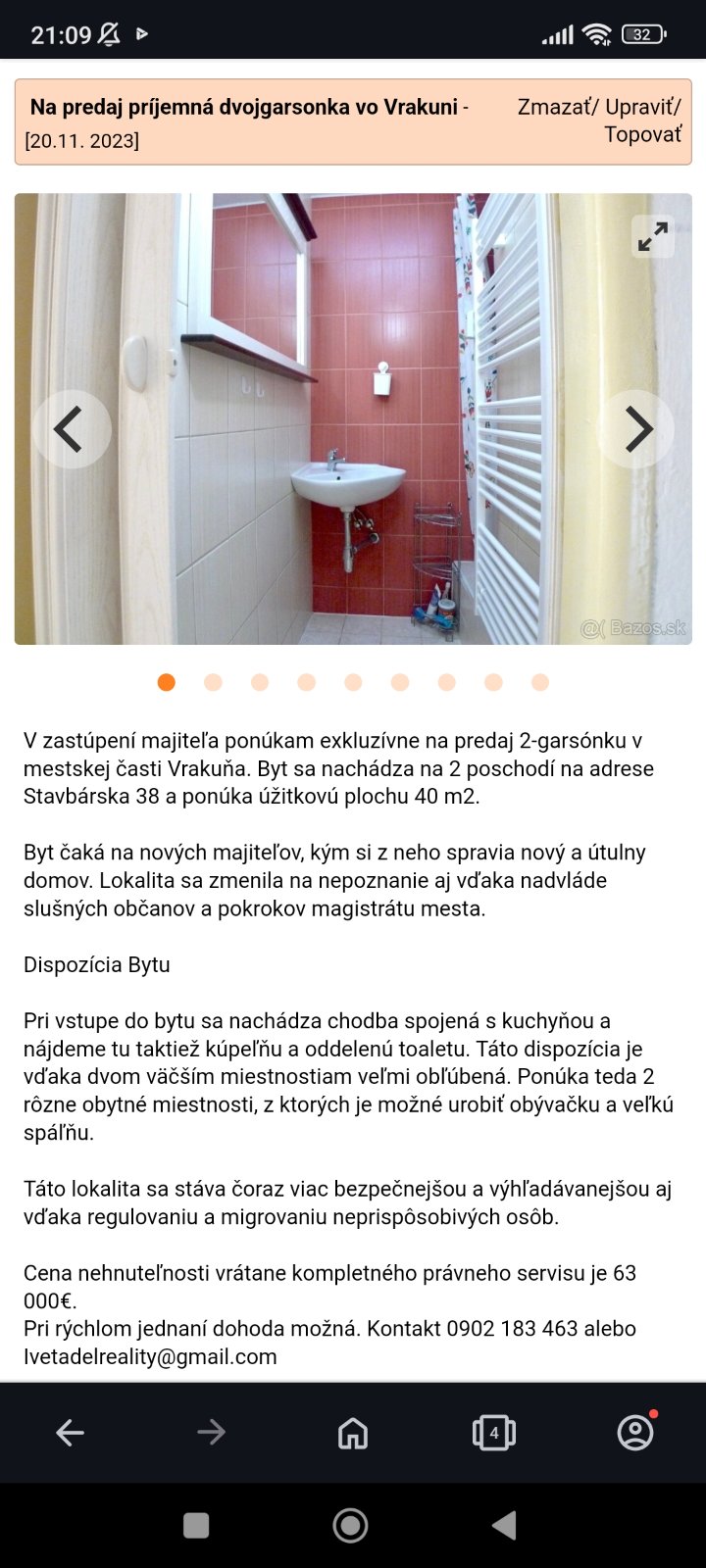Expand the photo to fullscreen
Image resolution: width=706 pixels, height=1568 pixels.
click(652, 236)
